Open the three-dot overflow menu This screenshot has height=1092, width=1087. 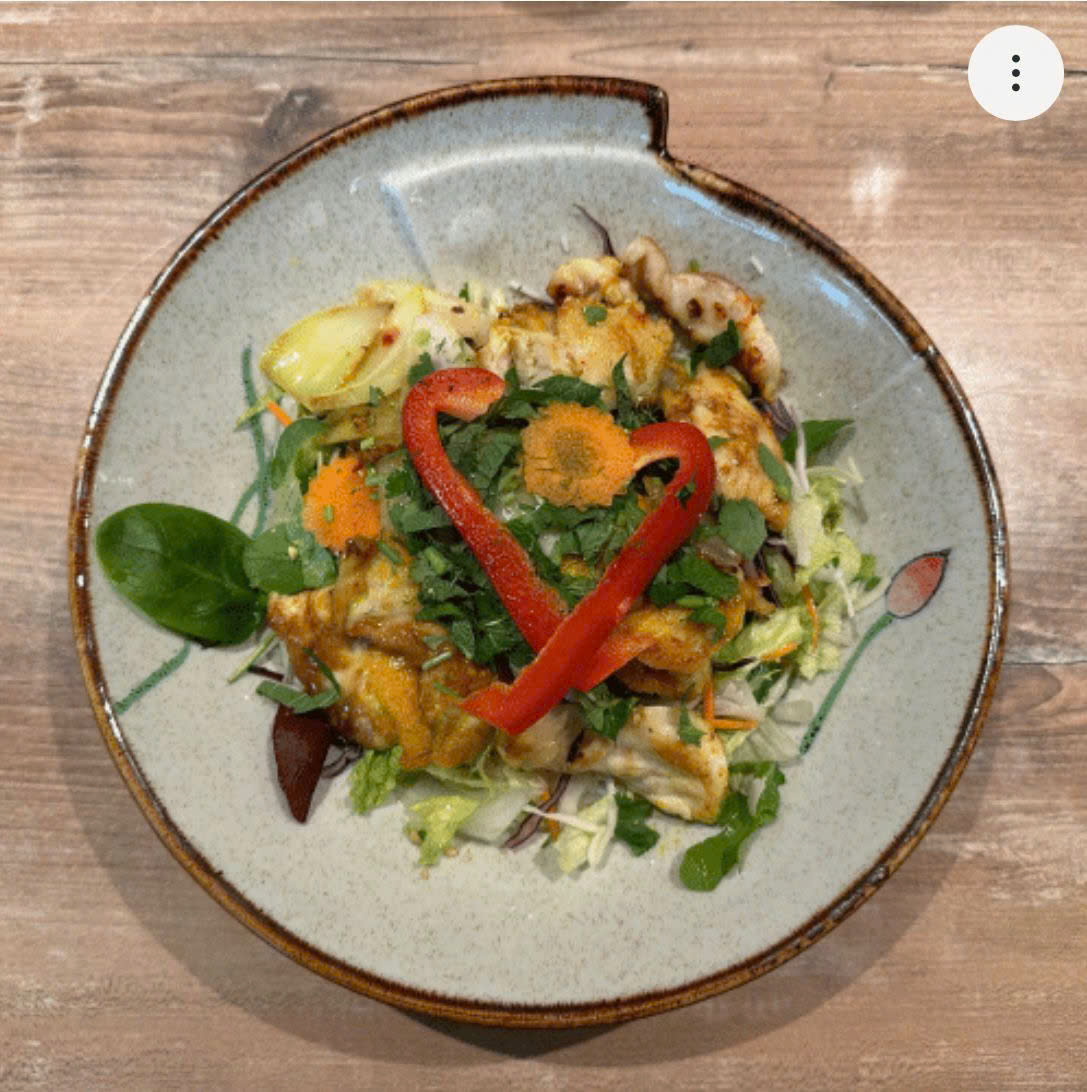tap(1015, 73)
